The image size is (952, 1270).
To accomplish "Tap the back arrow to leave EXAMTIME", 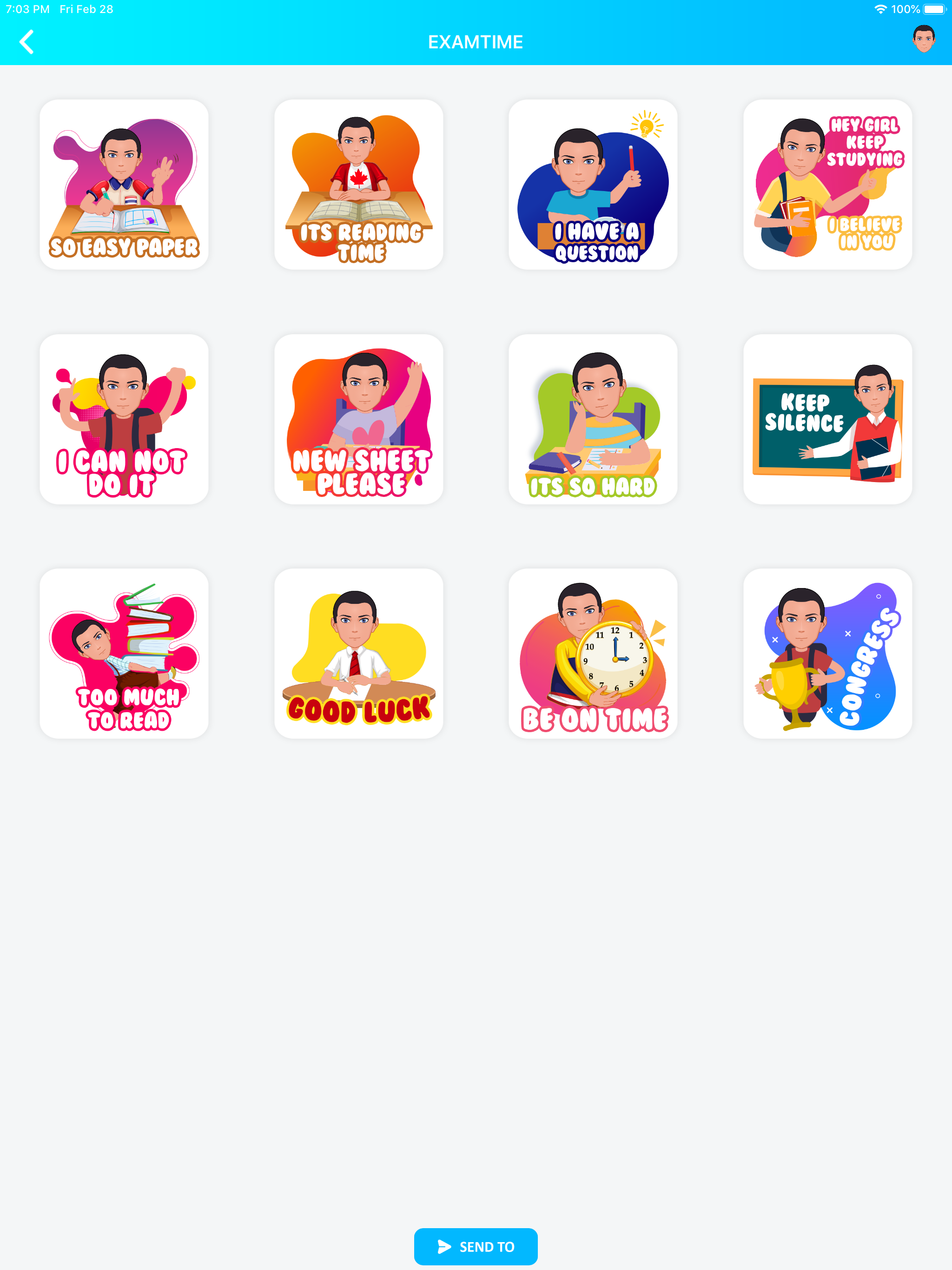I will click(26, 41).
